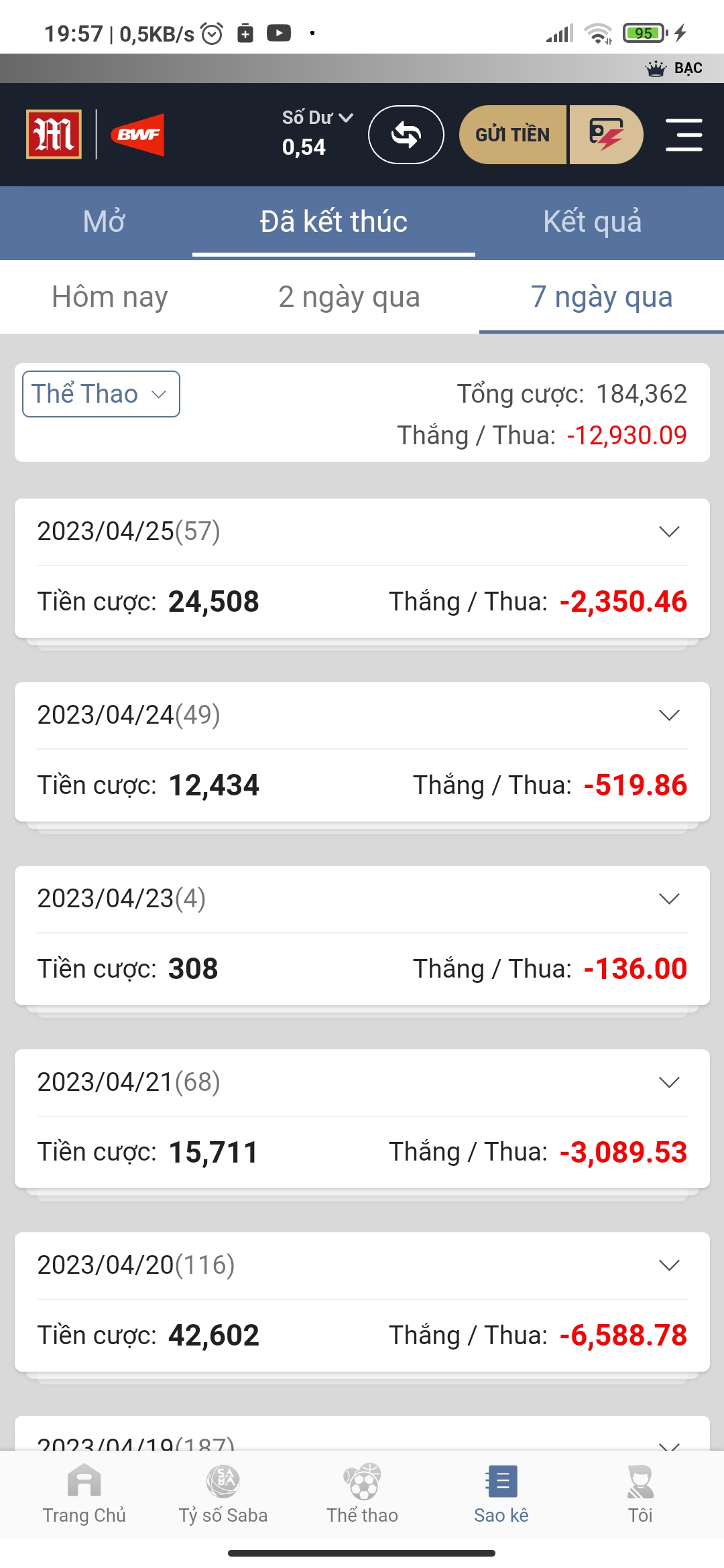The height and width of the screenshot is (1568, 724).
Task: Open the Tôi profile tab
Action: [x=640, y=1493]
